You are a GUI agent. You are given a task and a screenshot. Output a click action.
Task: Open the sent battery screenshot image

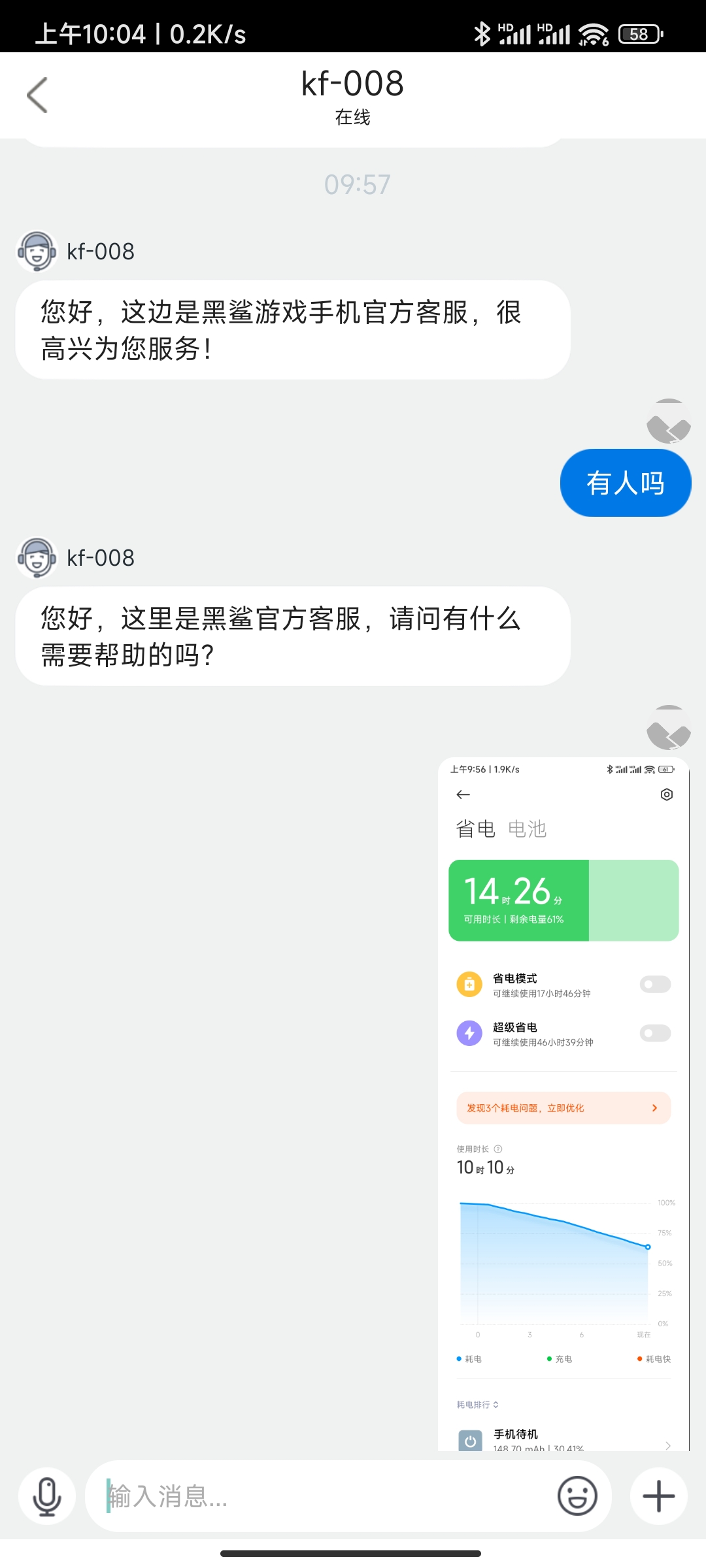coord(563,1104)
